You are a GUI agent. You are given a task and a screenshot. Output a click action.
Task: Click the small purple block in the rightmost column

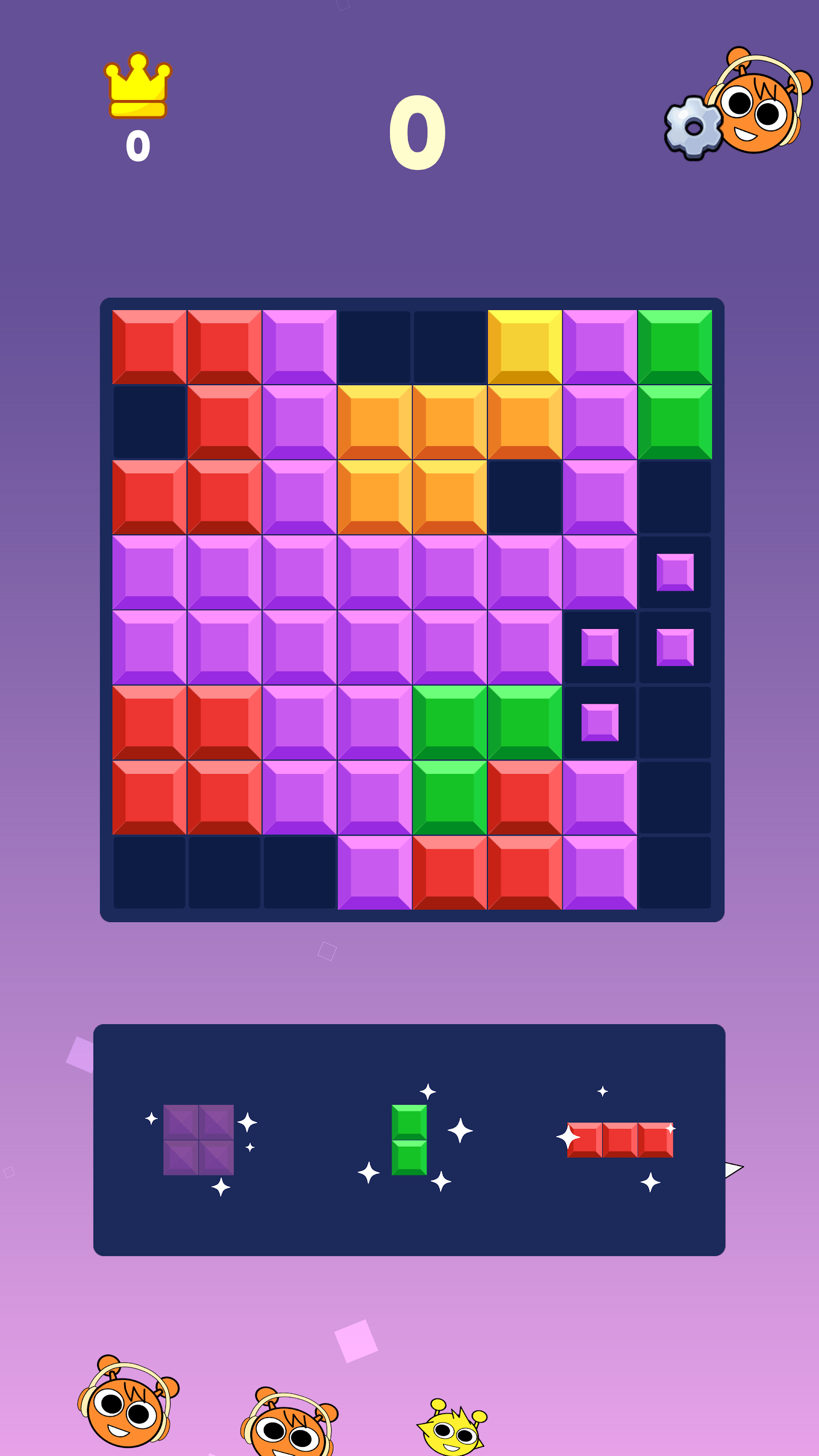click(675, 574)
